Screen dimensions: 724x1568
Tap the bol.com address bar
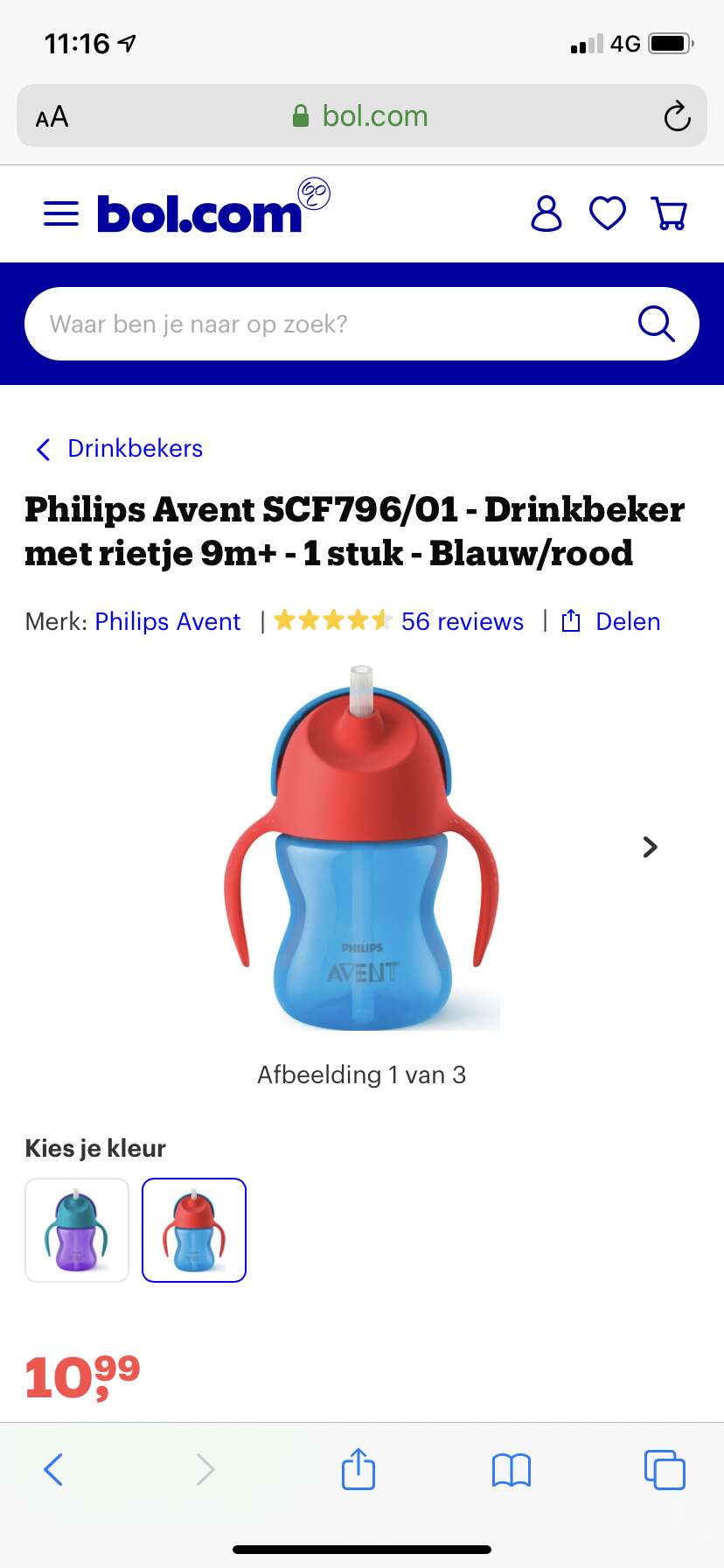point(361,115)
